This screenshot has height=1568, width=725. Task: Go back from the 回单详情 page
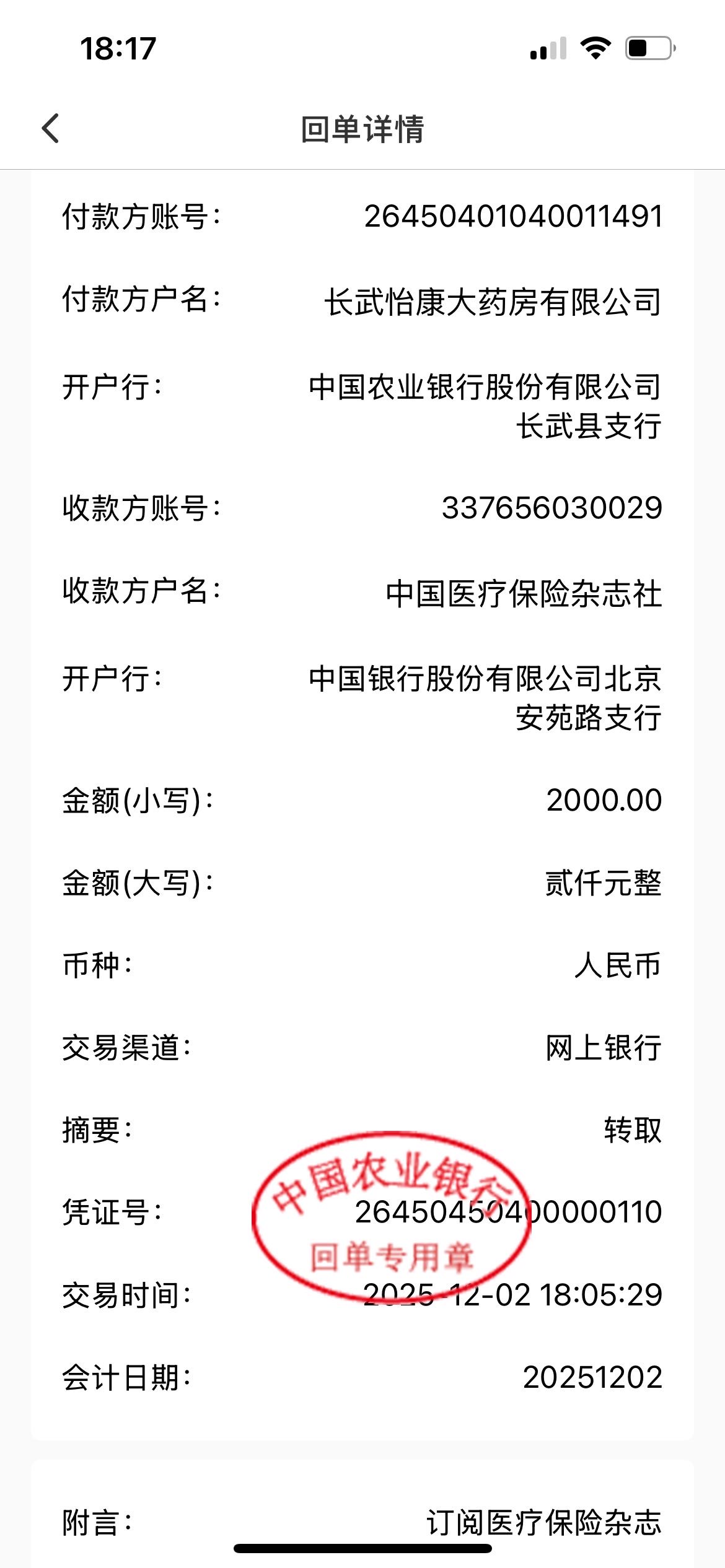51,128
